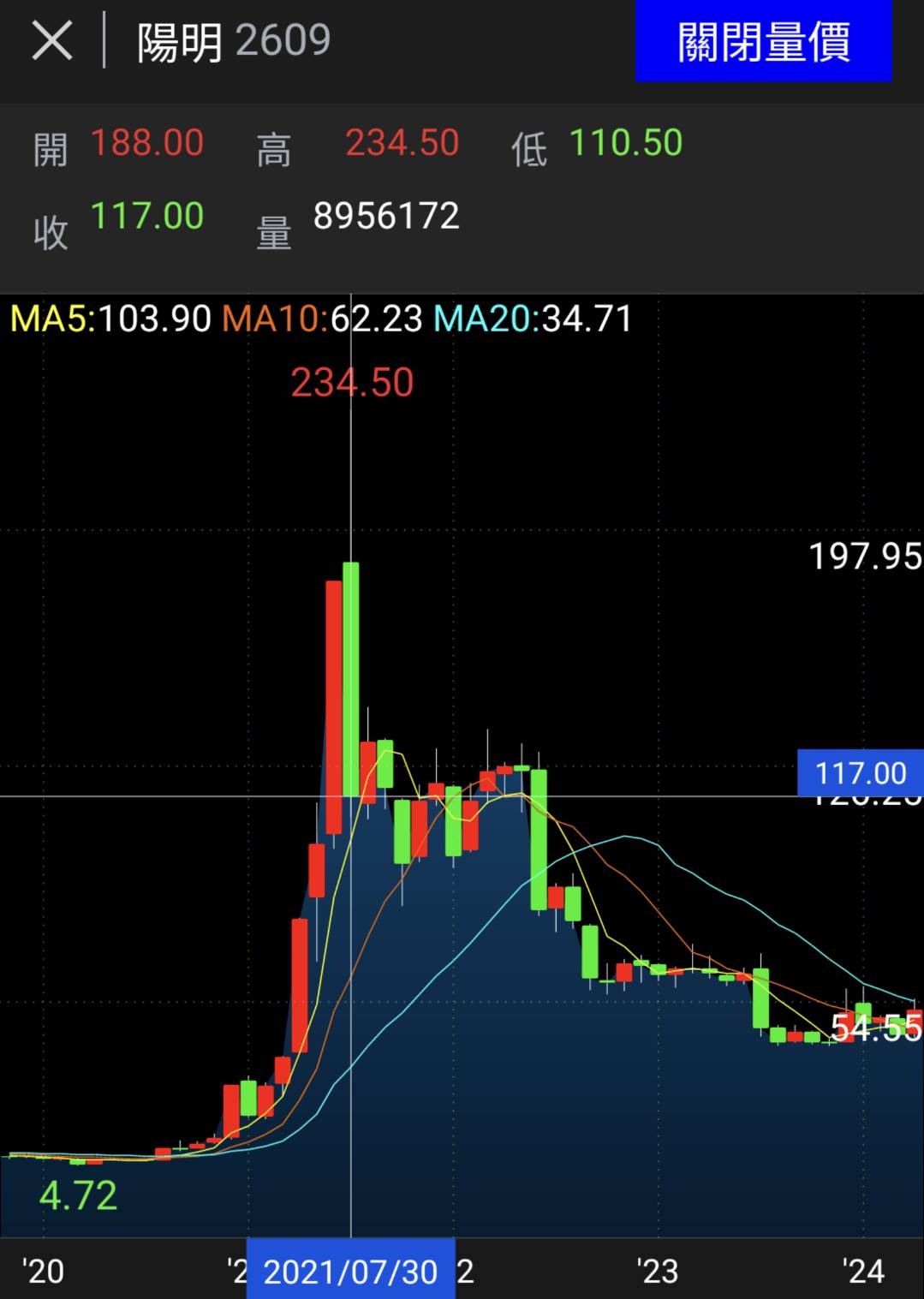Screen dimensions: 924x1299
Task: Close the 陽明 2609 chart view
Action: point(51,40)
